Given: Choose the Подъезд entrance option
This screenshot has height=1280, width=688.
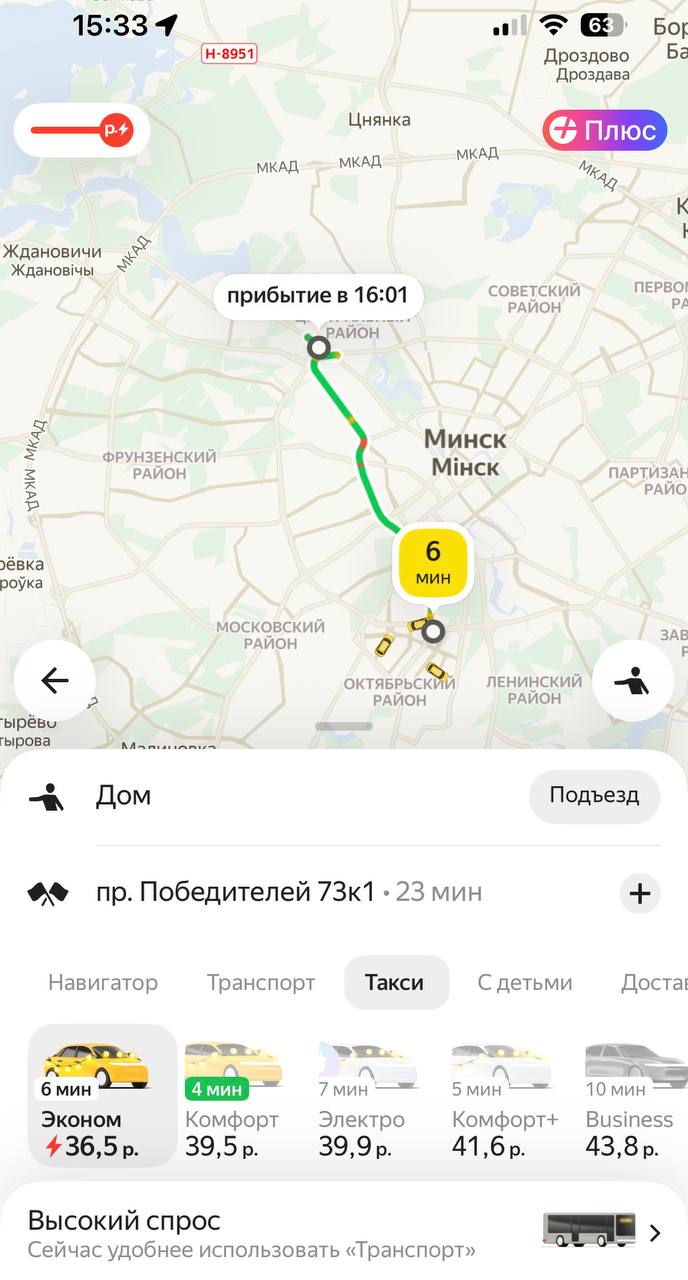Looking at the screenshot, I should (594, 796).
